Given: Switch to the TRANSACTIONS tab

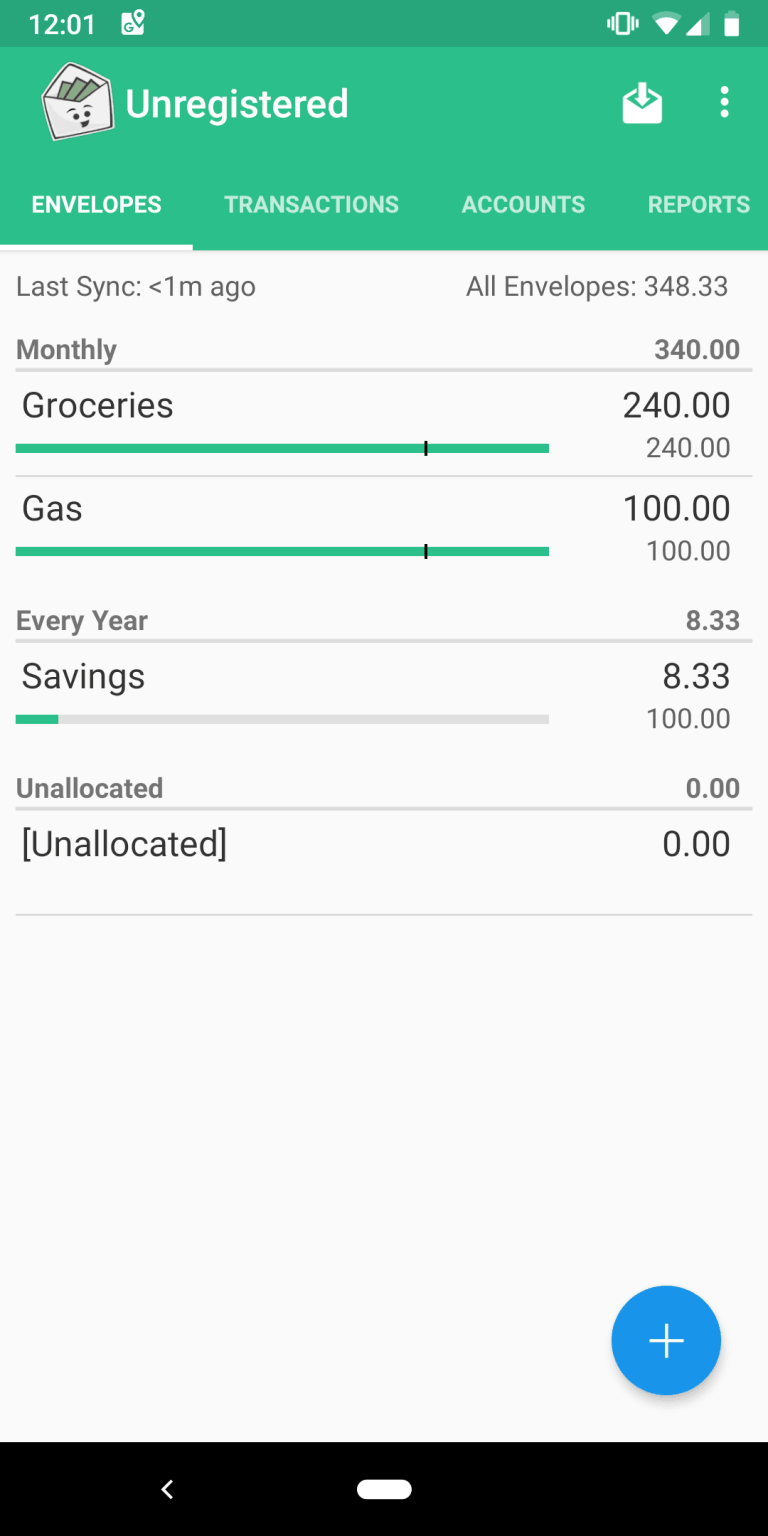Looking at the screenshot, I should click(311, 204).
